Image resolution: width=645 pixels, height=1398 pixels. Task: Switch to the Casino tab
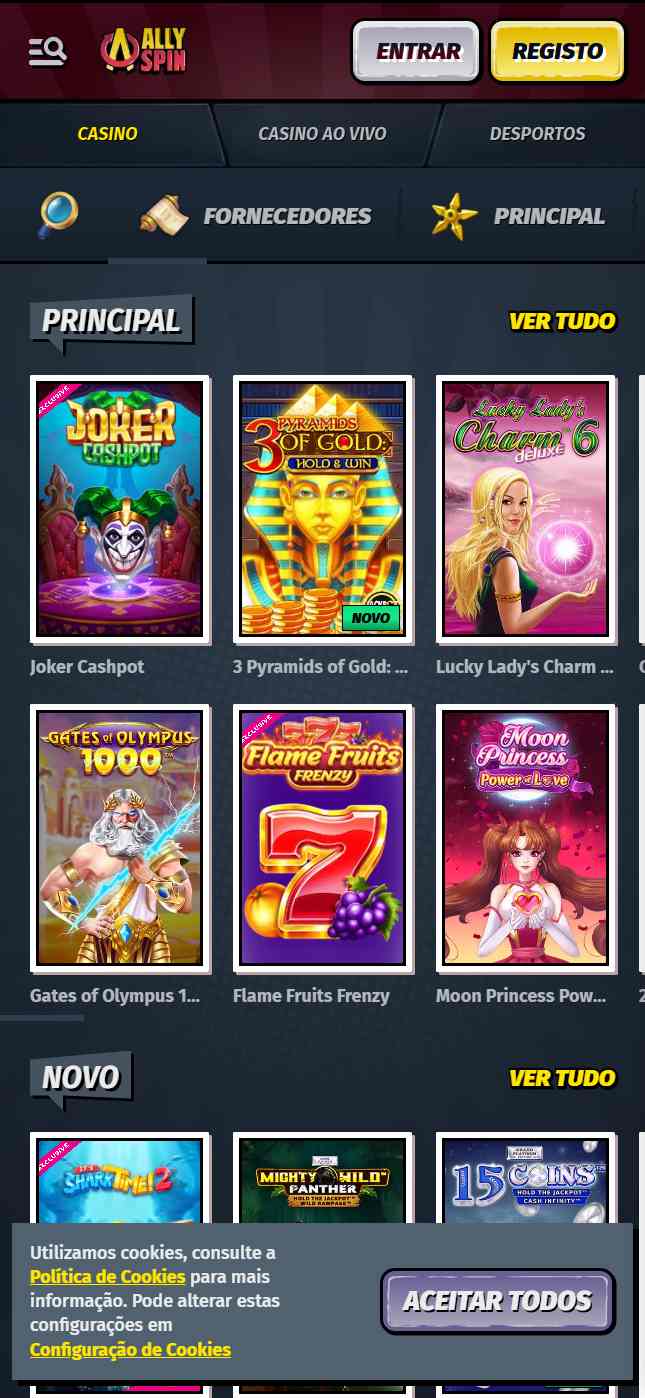107,134
